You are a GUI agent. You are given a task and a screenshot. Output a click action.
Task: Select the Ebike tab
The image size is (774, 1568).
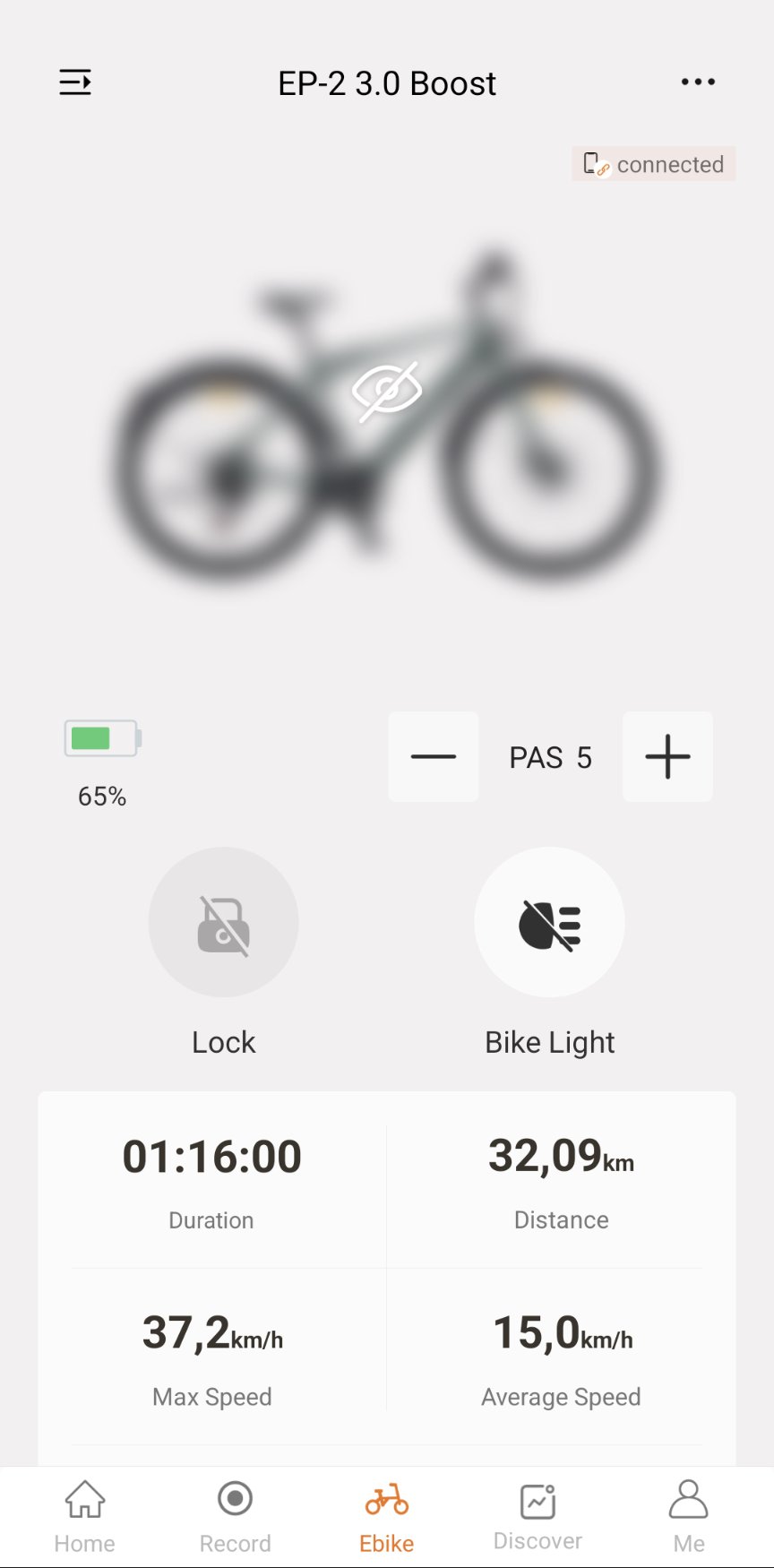coord(386,1515)
